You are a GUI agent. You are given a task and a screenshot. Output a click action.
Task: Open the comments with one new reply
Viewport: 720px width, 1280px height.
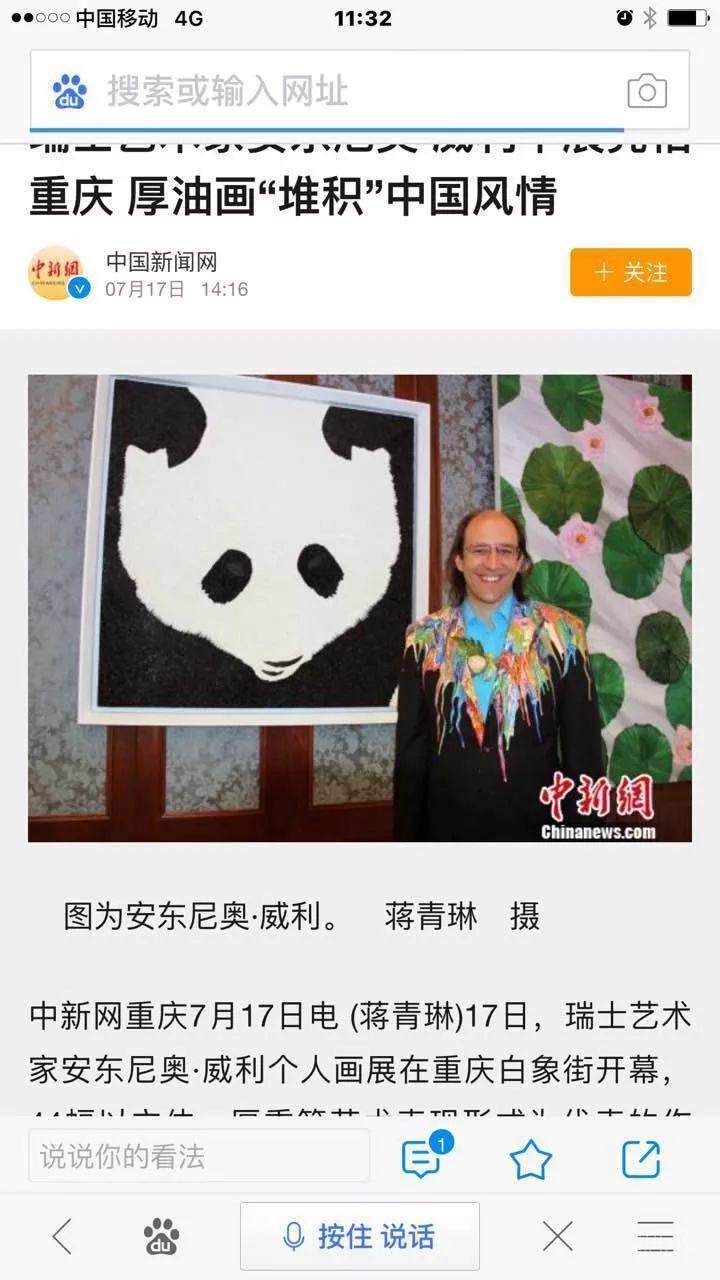coord(423,1157)
